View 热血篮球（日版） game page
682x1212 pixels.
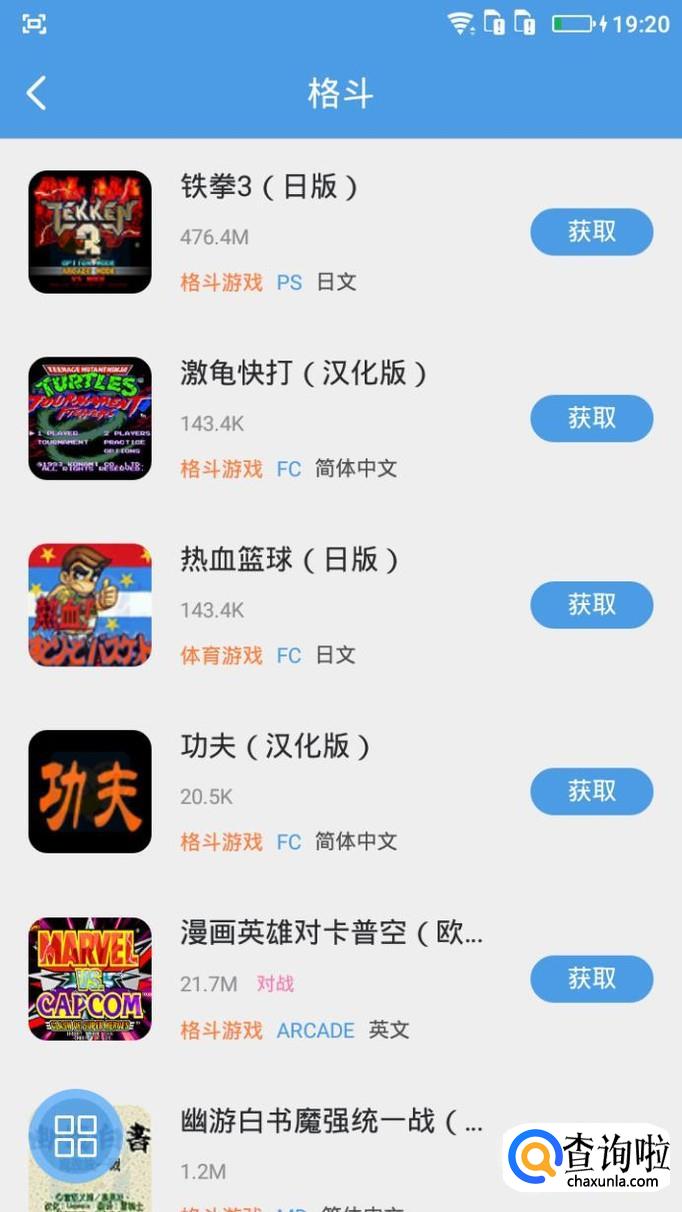(289, 560)
